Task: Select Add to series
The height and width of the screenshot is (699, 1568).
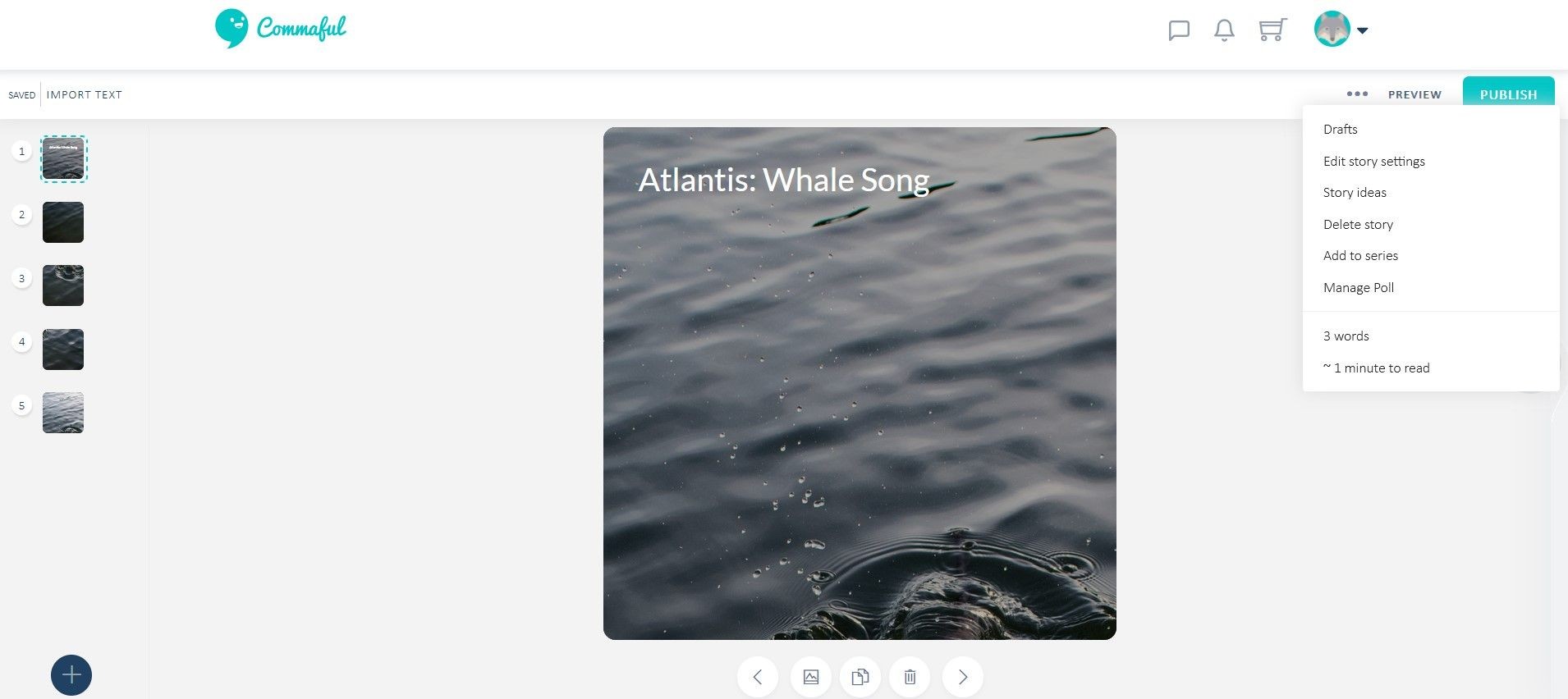Action: [1360, 255]
